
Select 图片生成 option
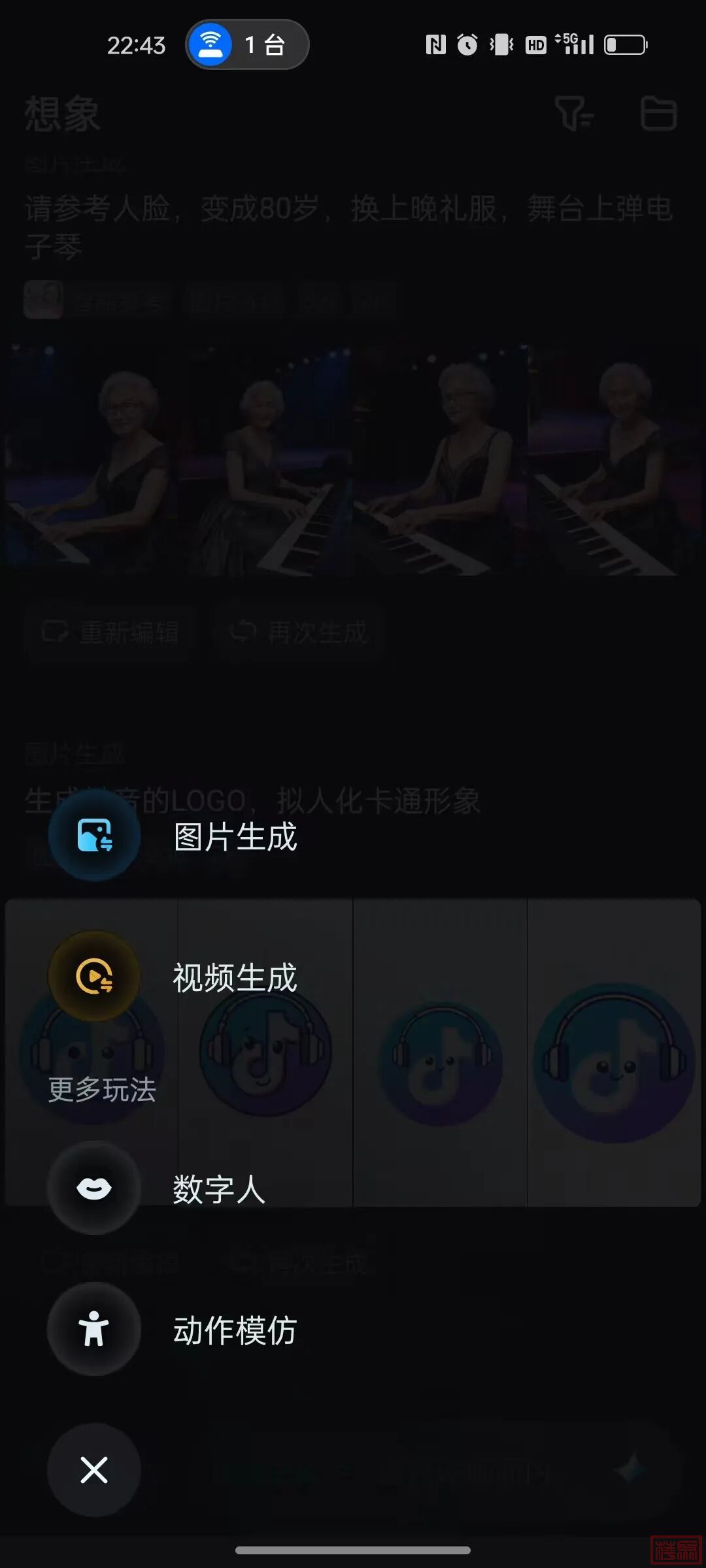tap(95, 836)
